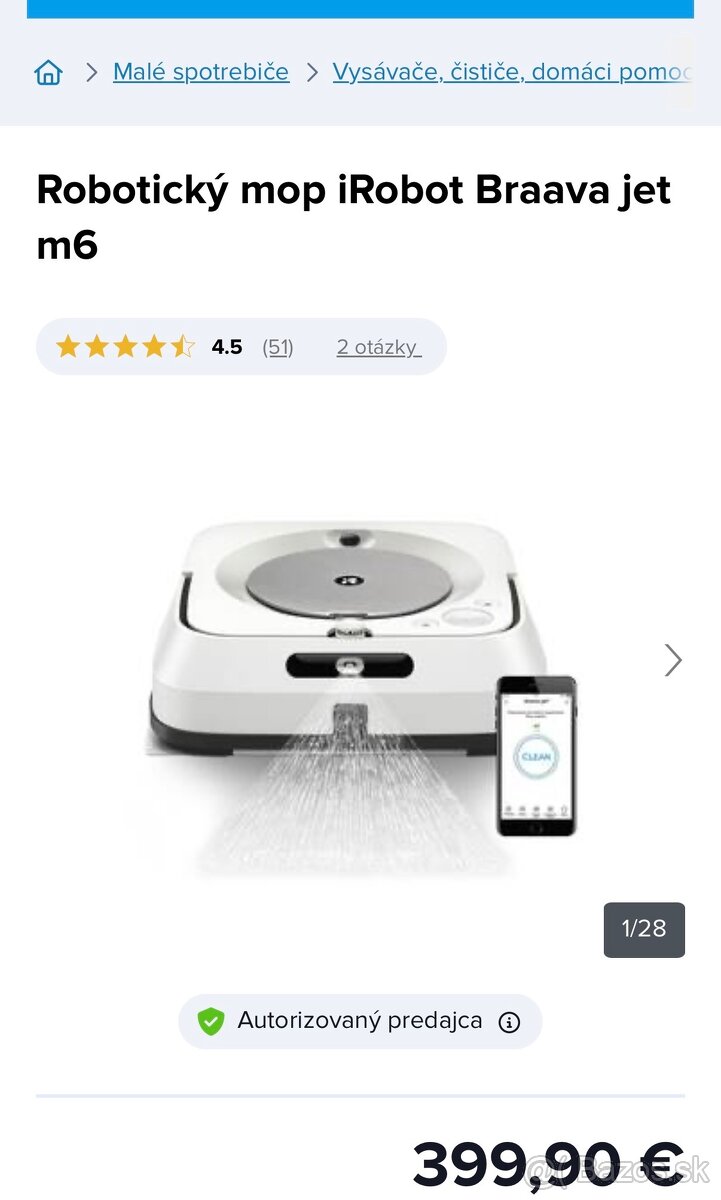Open the Malé spotrebiče breadcrumb link
This screenshot has height=1200, width=721.
(x=201, y=72)
